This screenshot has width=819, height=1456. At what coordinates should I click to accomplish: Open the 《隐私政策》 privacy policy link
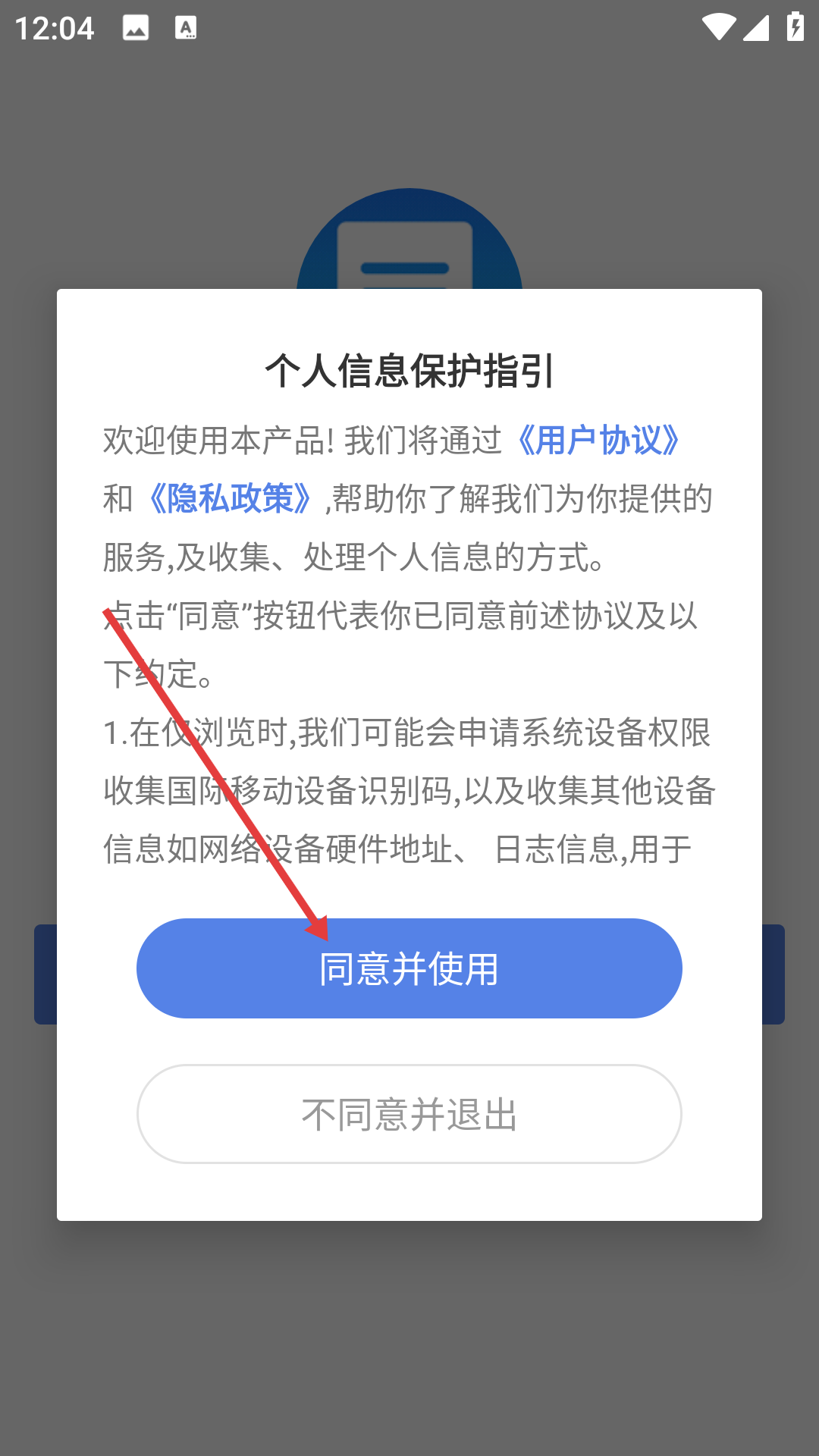pyautogui.click(x=230, y=498)
